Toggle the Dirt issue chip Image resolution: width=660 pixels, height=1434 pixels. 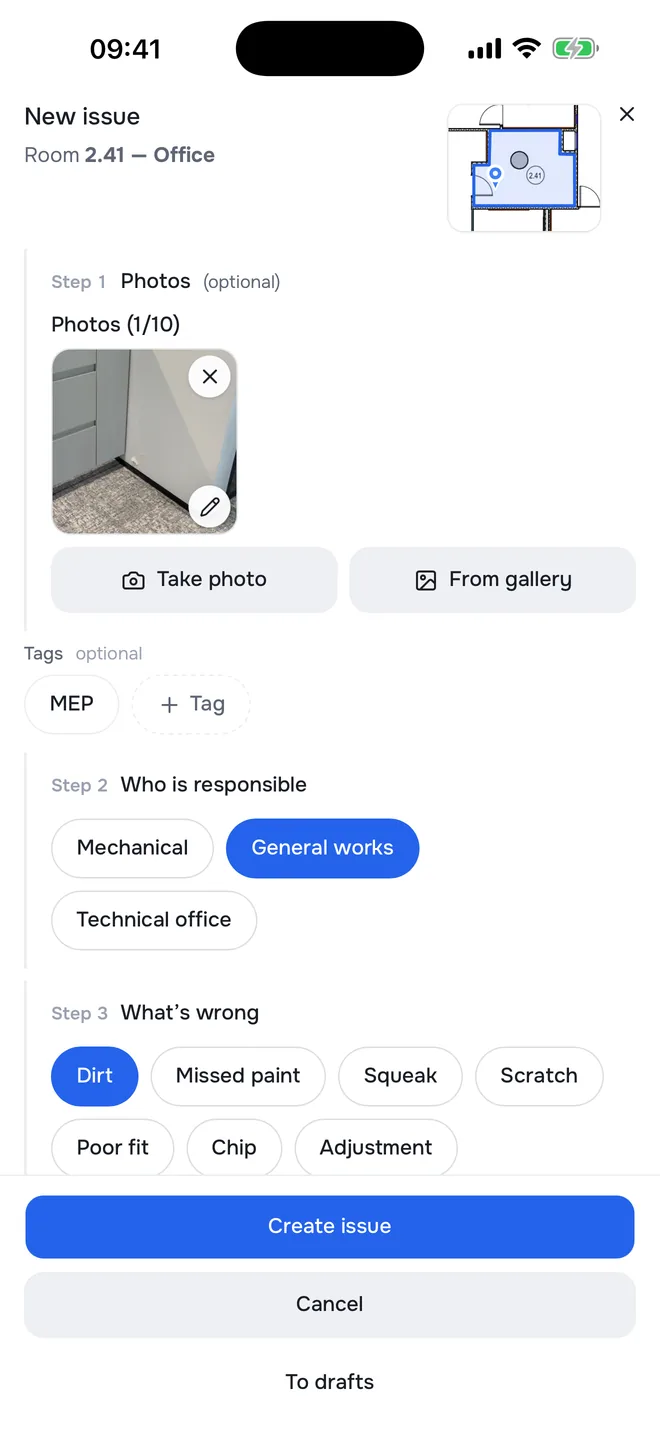click(95, 1076)
